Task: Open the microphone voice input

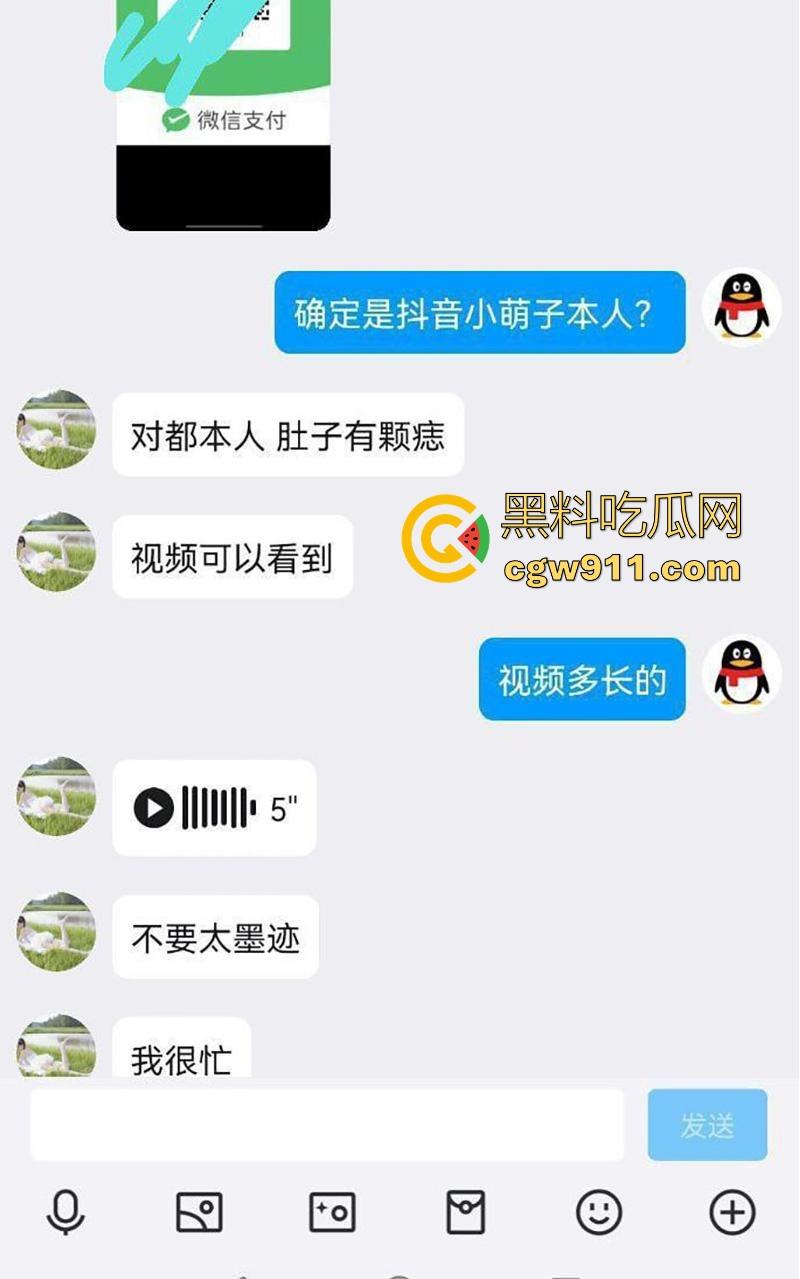Action: tap(66, 1212)
